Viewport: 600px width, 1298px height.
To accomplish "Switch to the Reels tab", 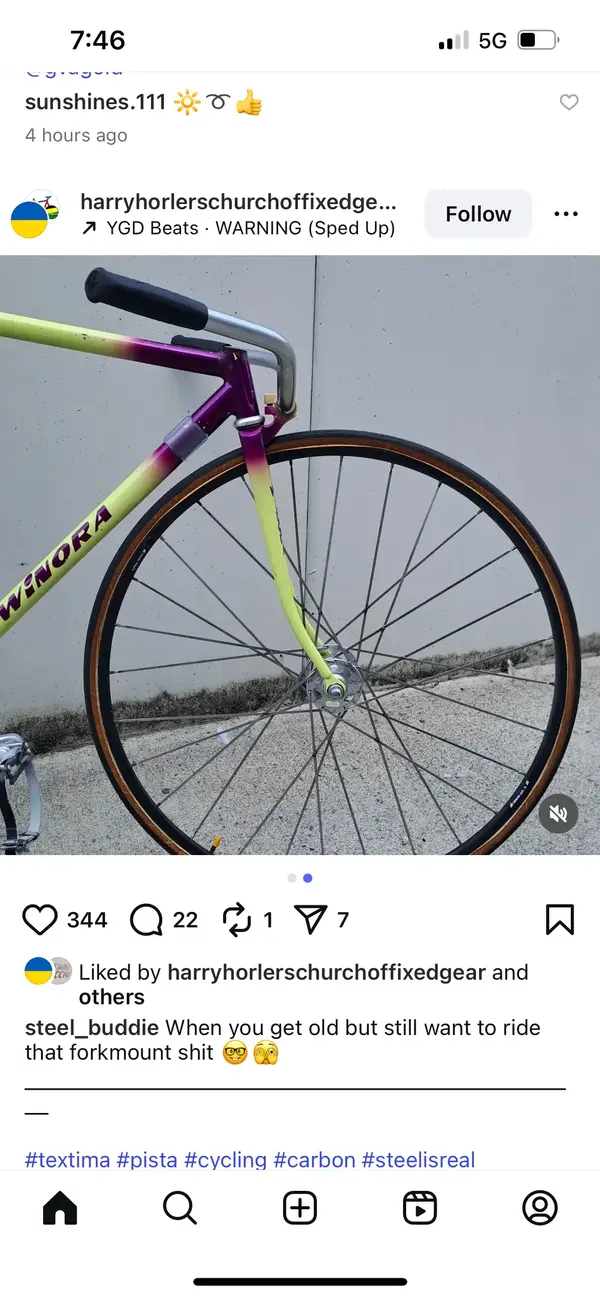I will pyautogui.click(x=420, y=1208).
